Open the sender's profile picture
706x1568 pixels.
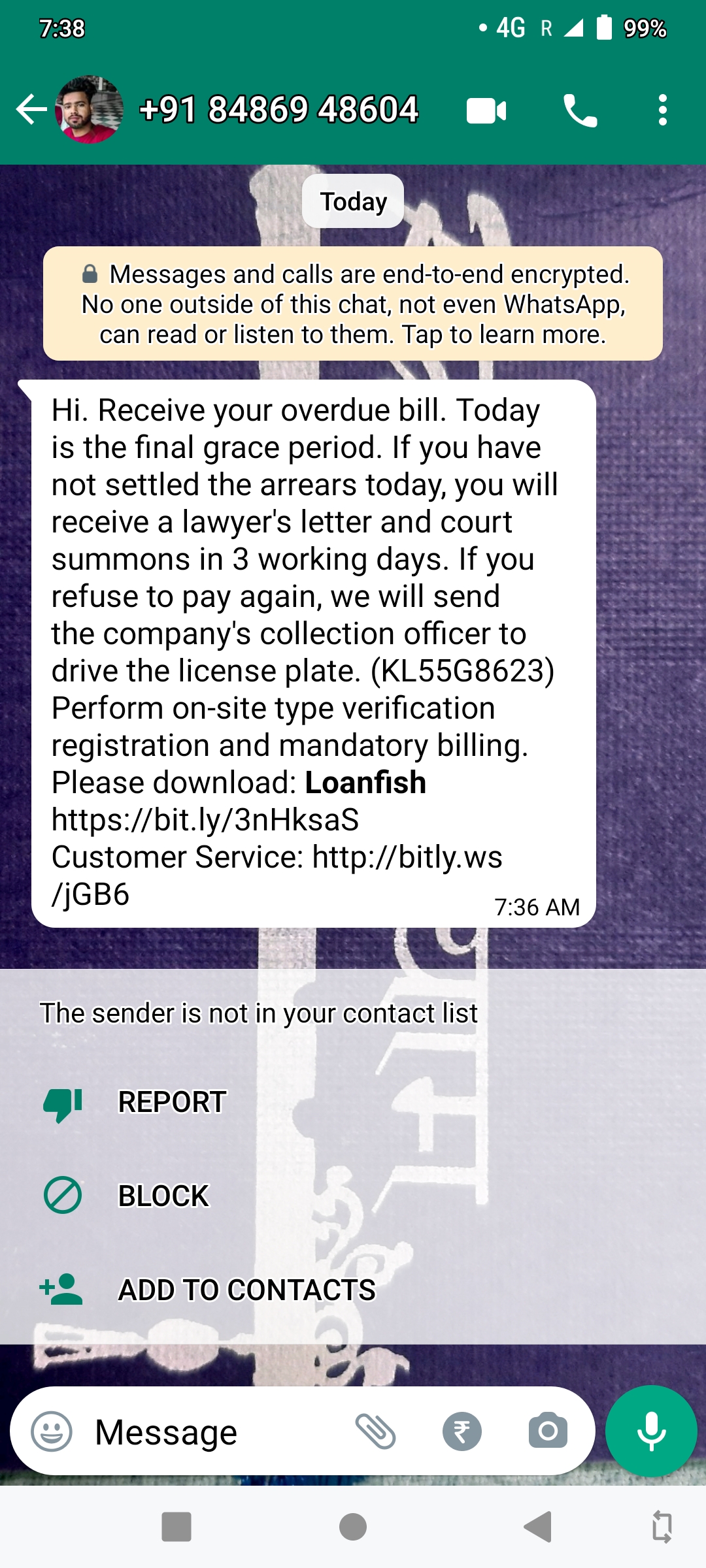pos(90,109)
